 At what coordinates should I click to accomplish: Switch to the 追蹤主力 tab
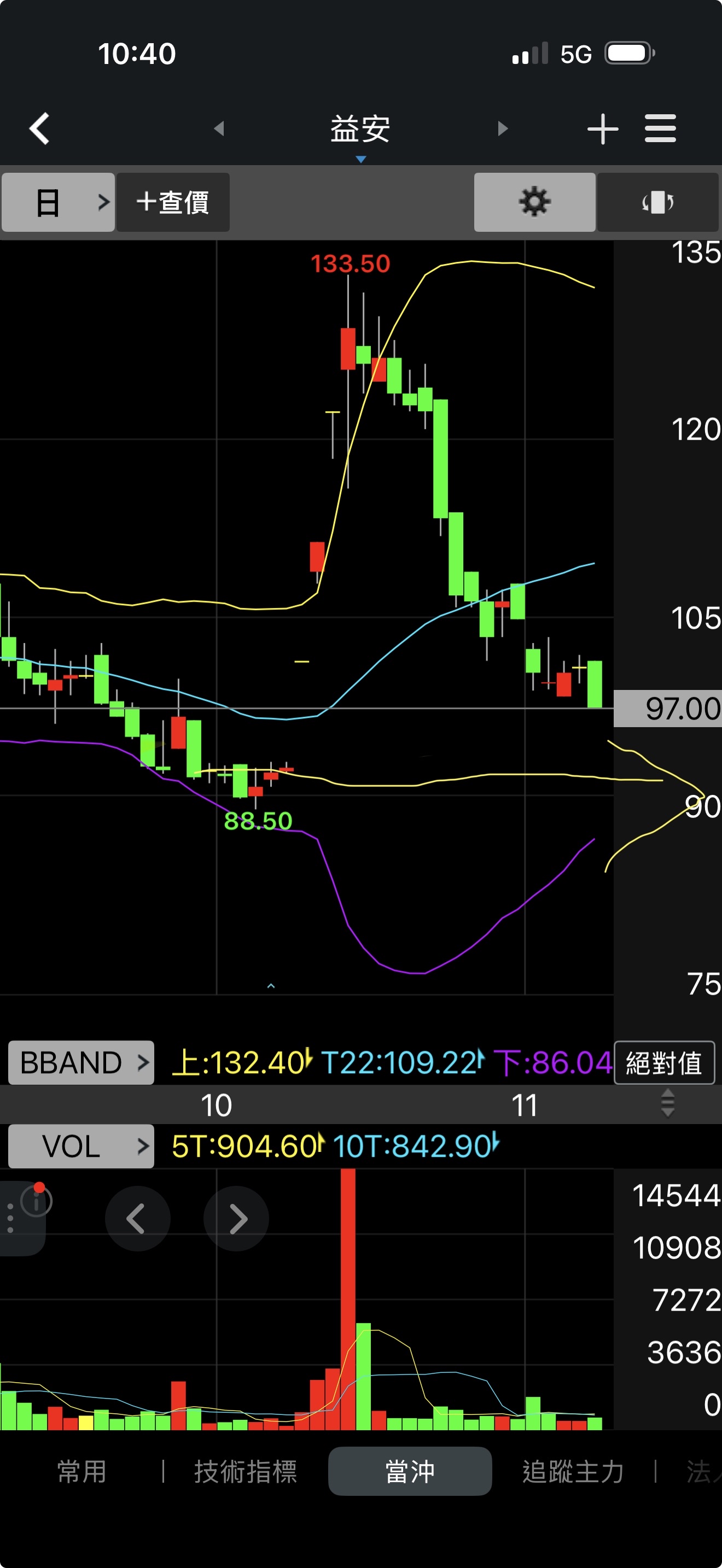[572, 1472]
